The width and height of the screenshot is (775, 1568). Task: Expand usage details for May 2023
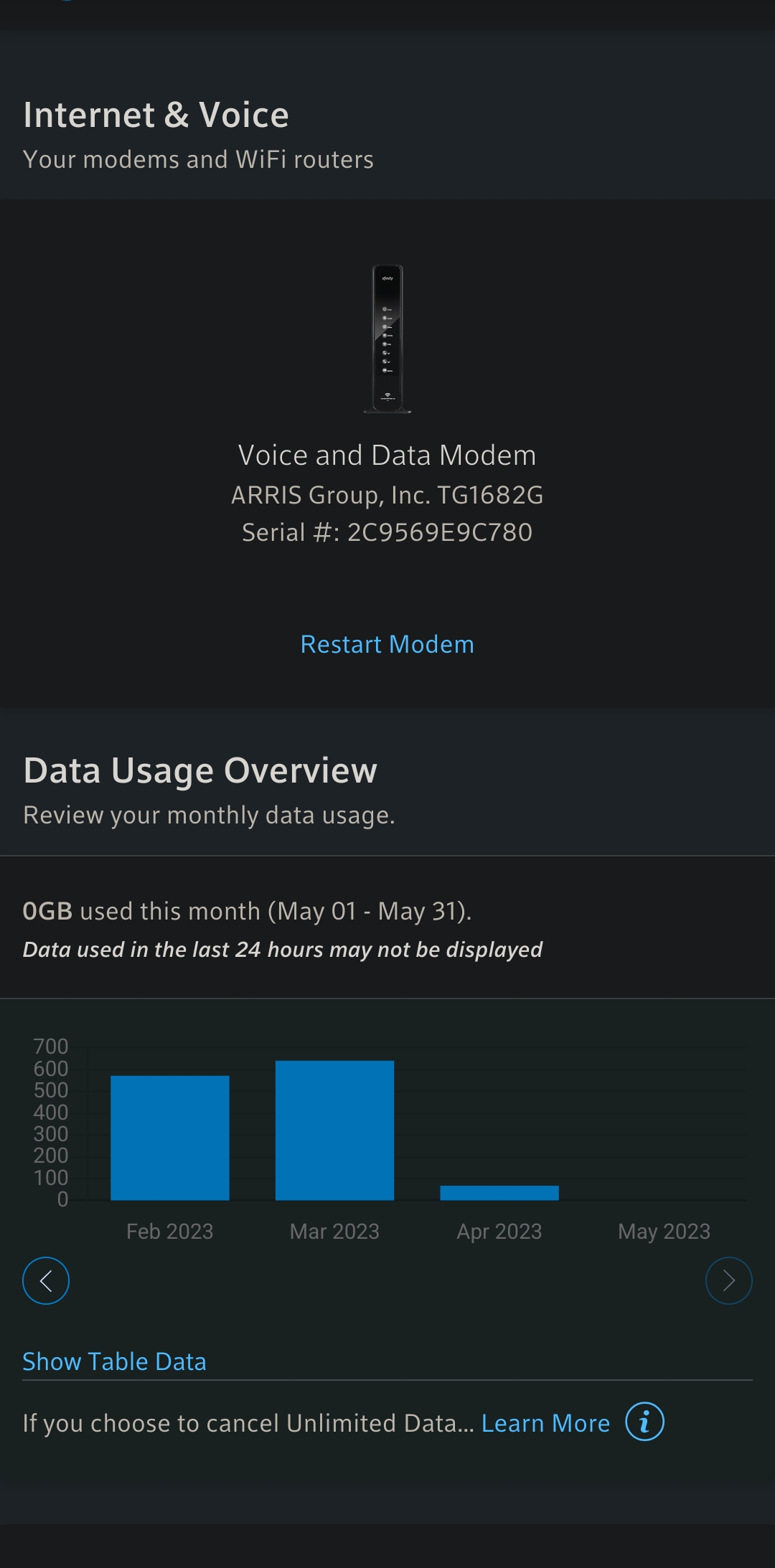(x=664, y=1231)
